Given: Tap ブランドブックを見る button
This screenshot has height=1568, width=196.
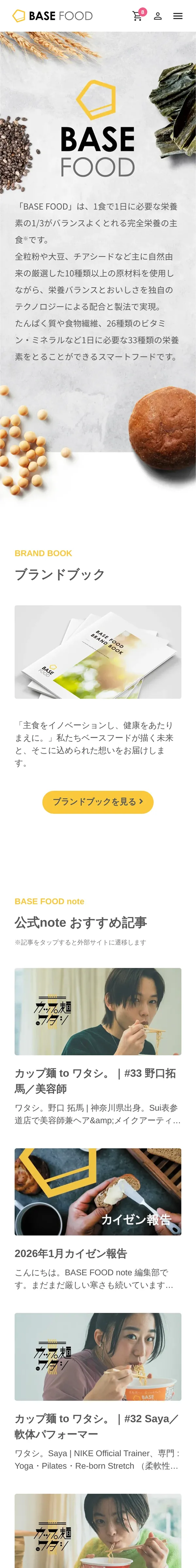Looking at the screenshot, I should [97, 802].
